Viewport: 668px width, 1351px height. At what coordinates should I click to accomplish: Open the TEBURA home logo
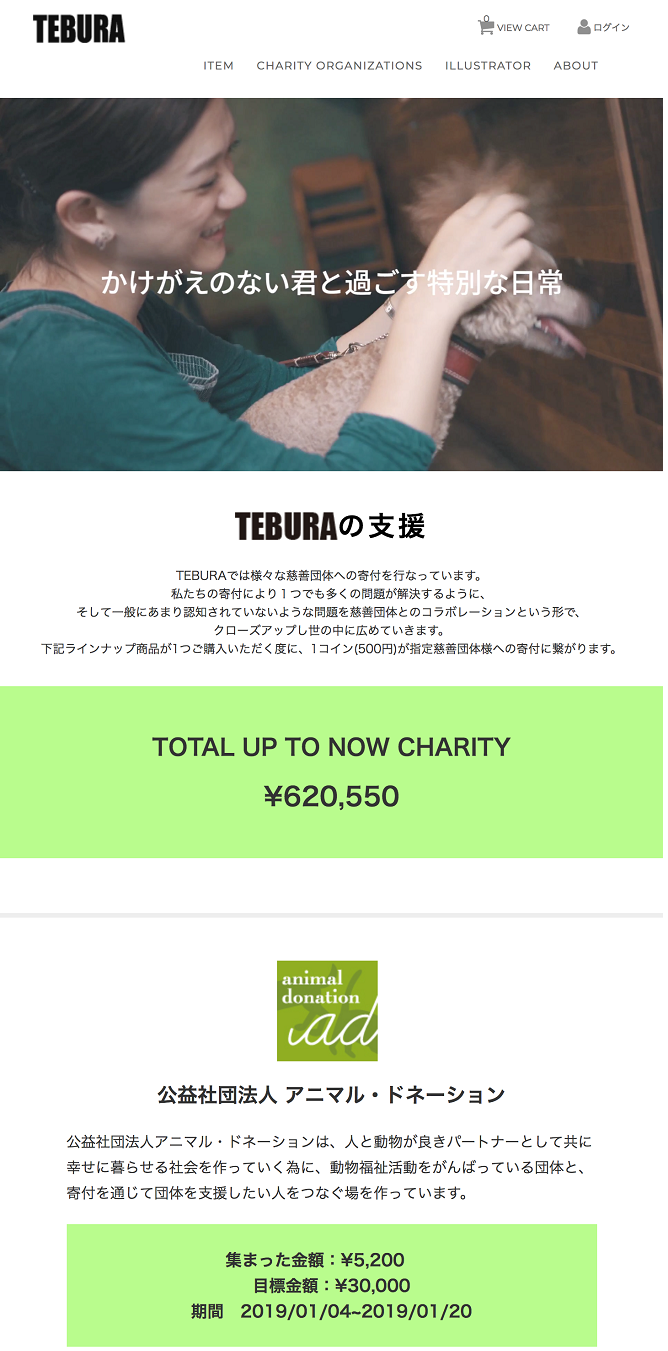(x=79, y=29)
